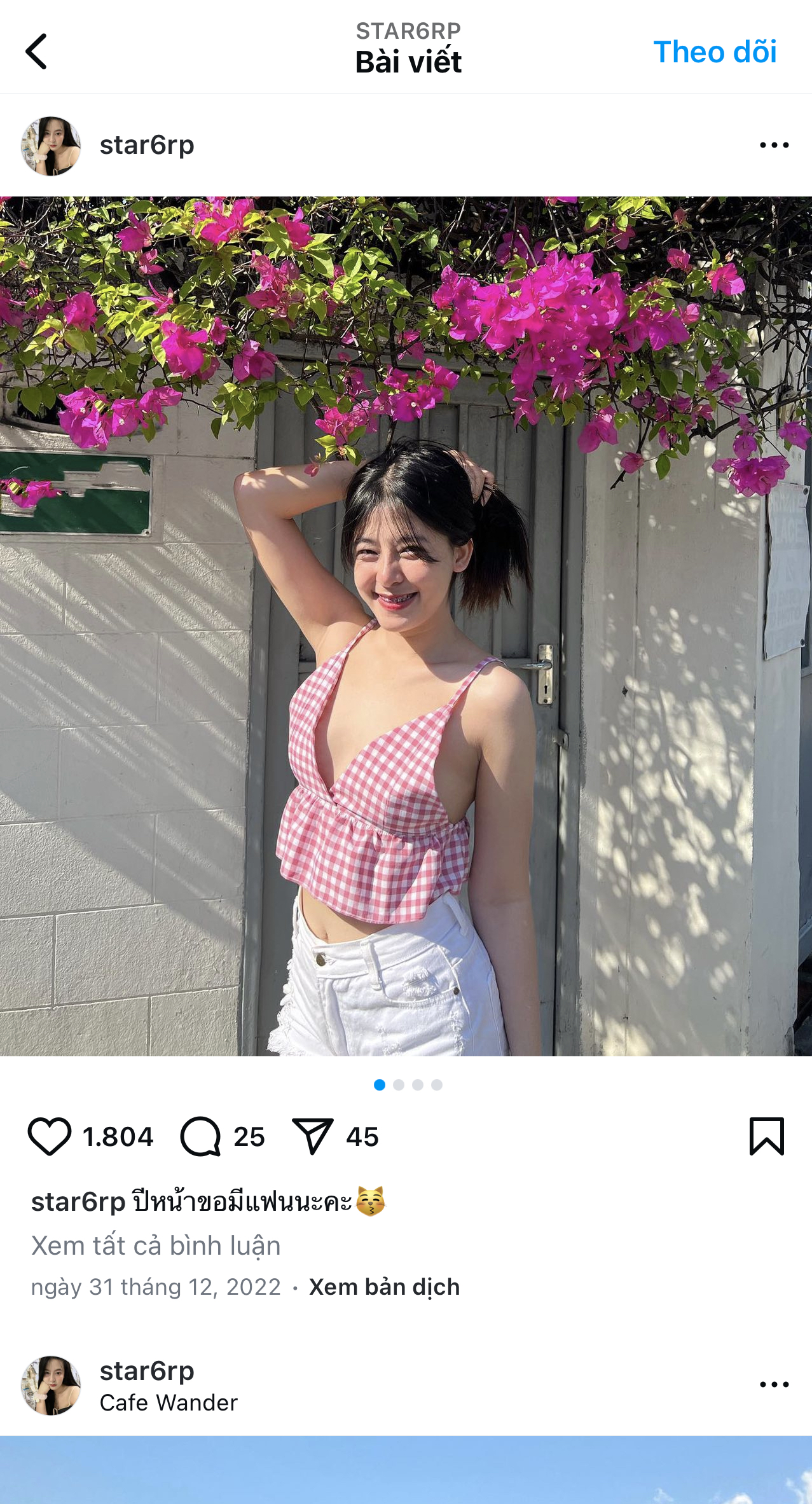This screenshot has height=1504, width=812.
Task: Open overflow menu on the Cafe Wander post
Action: [774, 1384]
